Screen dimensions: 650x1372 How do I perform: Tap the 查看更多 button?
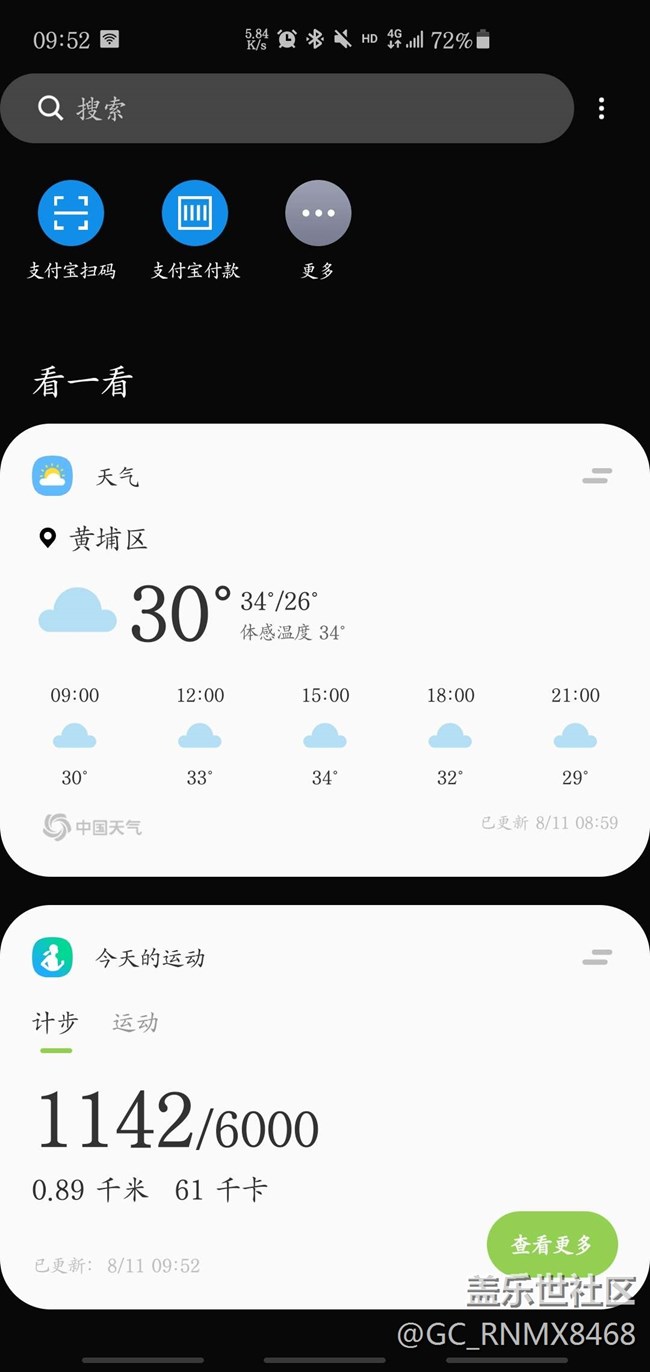point(552,1244)
